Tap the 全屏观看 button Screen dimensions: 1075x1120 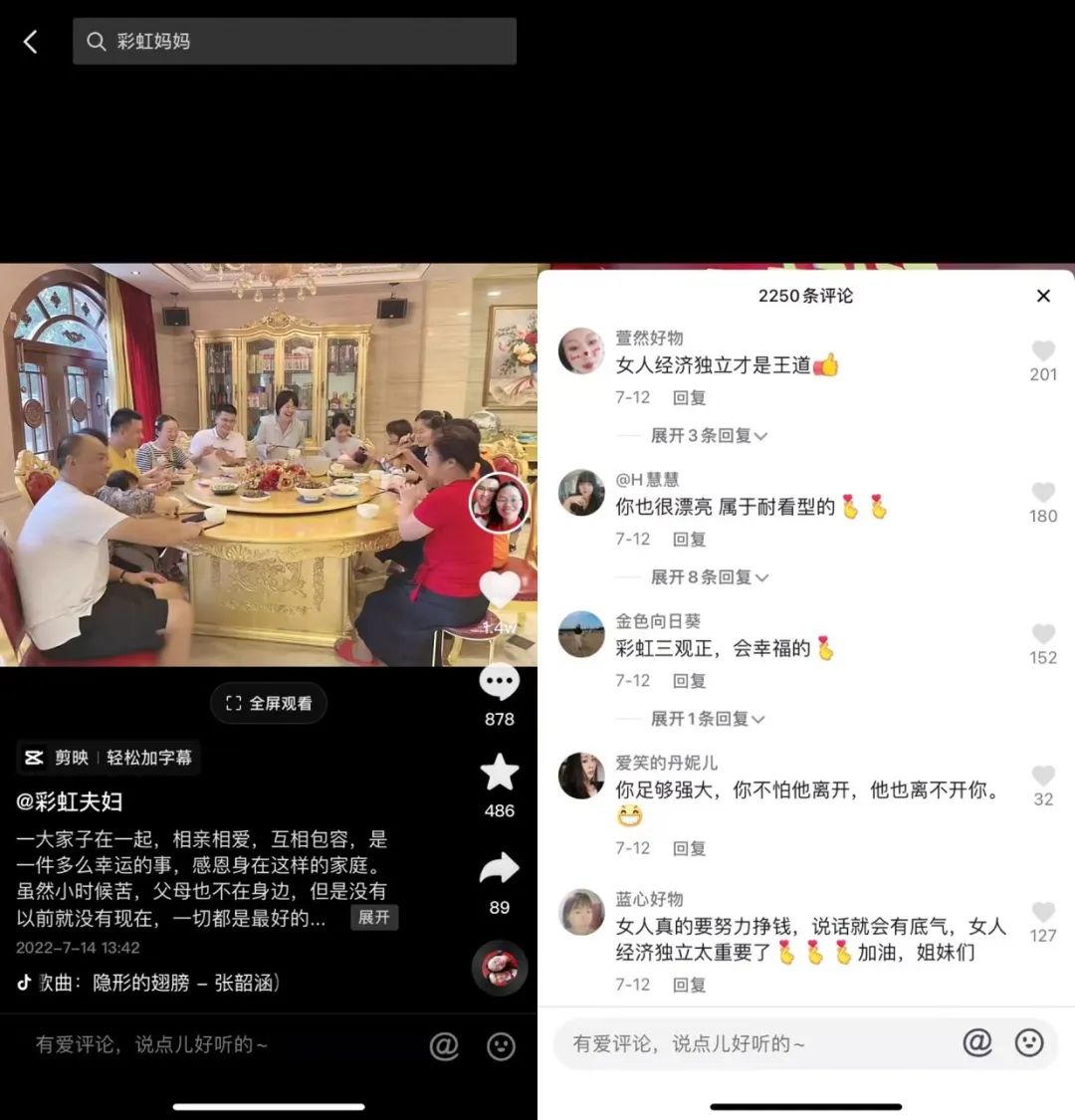point(269,703)
